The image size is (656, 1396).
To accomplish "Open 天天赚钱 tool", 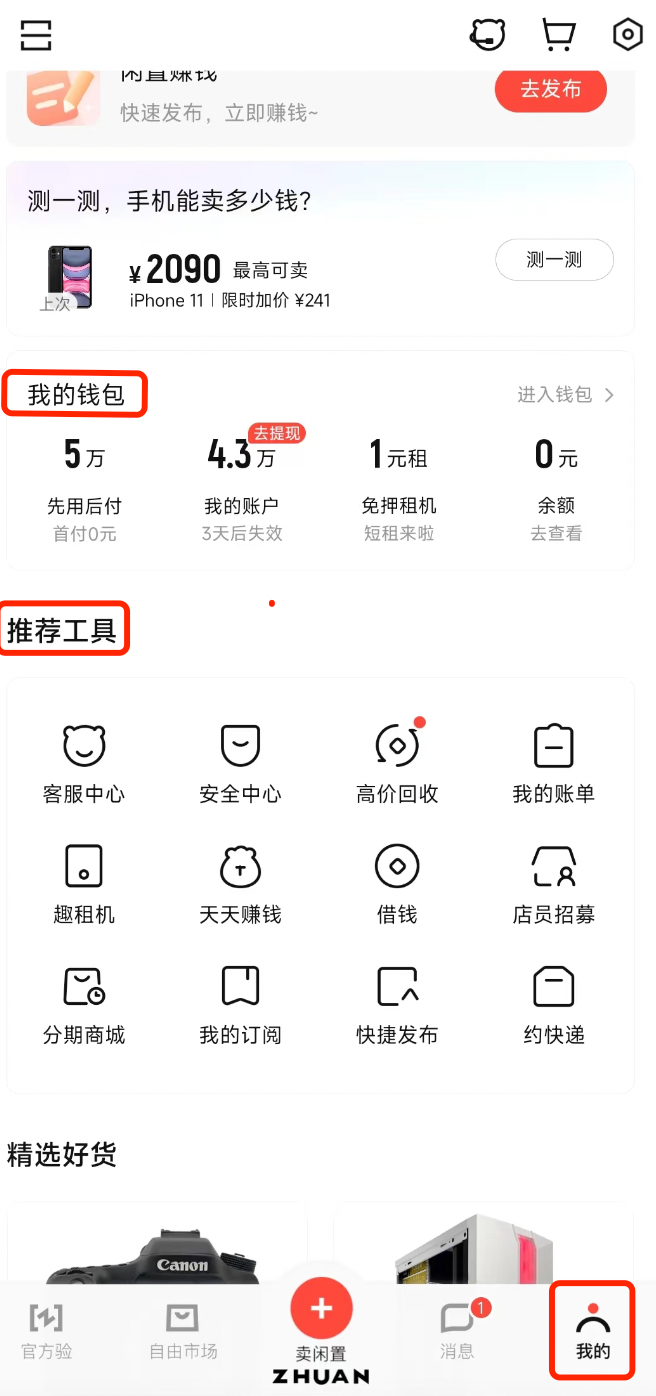I will click(240, 885).
